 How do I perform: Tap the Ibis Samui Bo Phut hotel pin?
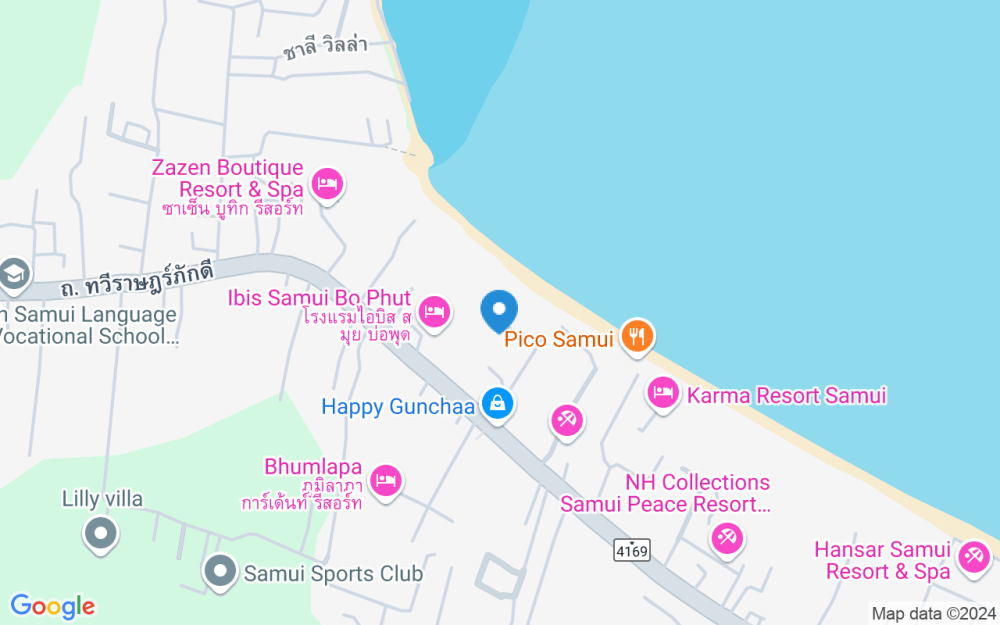point(434,313)
